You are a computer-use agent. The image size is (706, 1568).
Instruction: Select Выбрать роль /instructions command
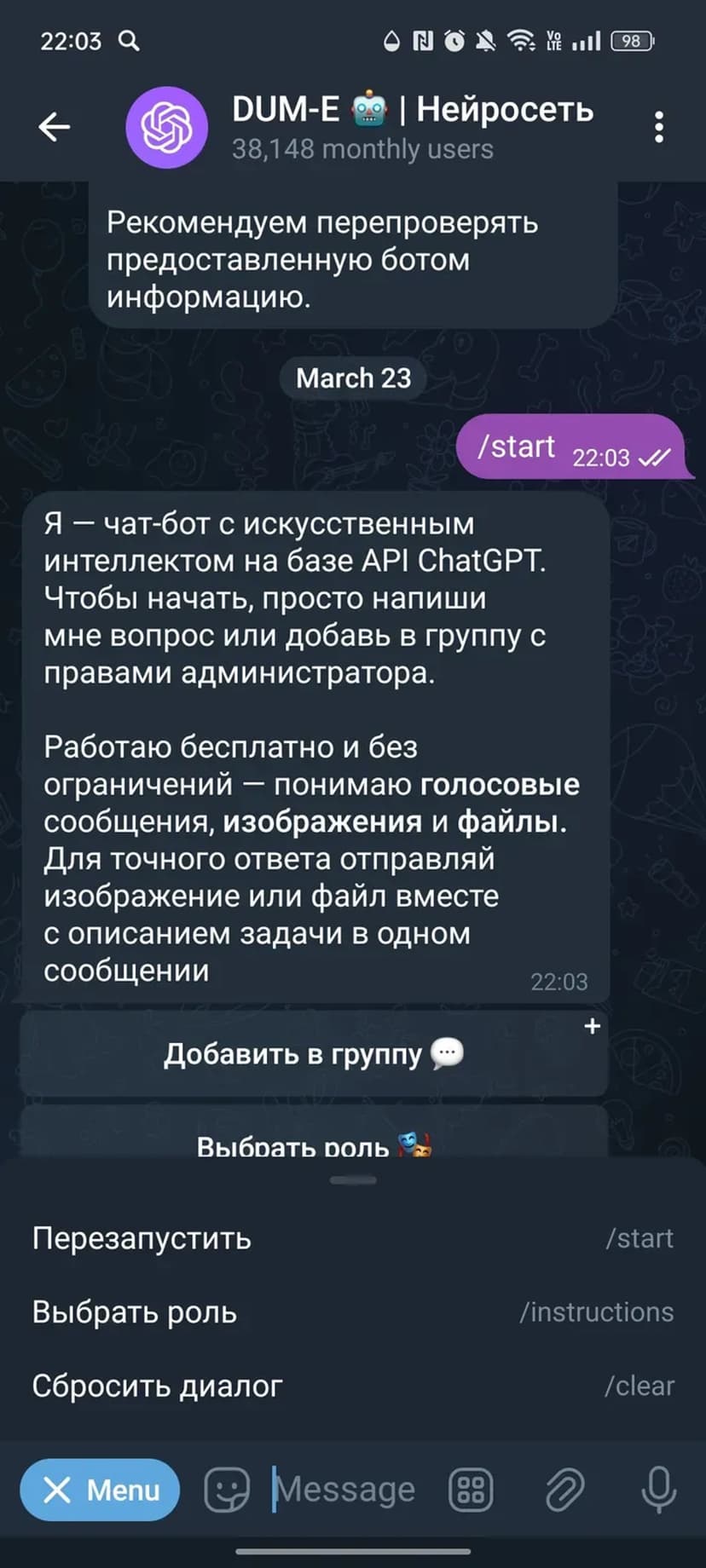352,1312
